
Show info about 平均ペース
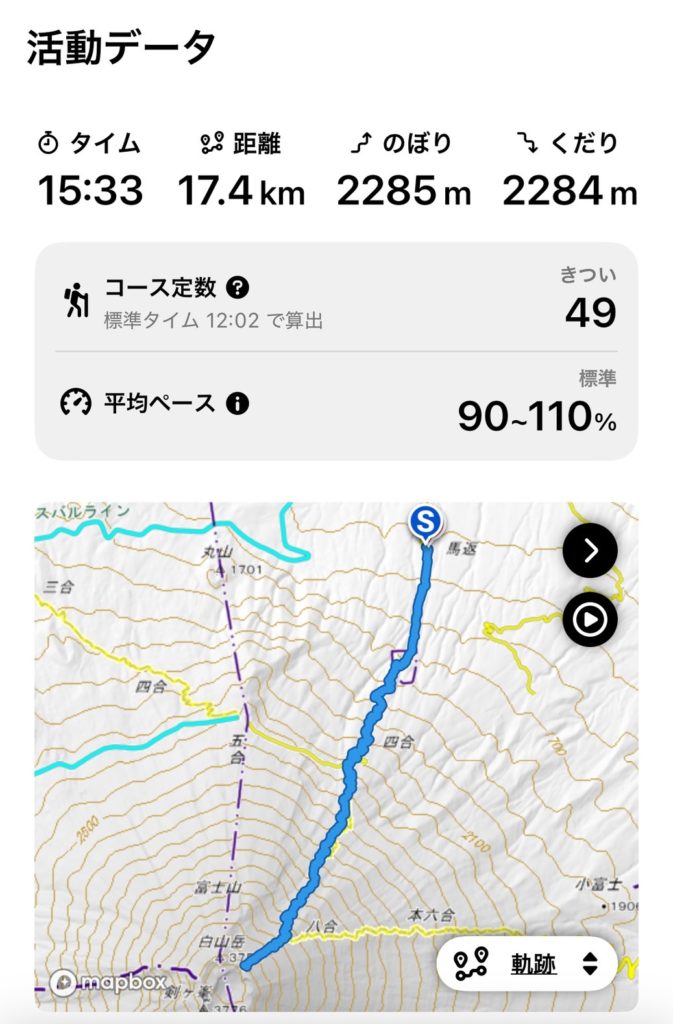237,404
